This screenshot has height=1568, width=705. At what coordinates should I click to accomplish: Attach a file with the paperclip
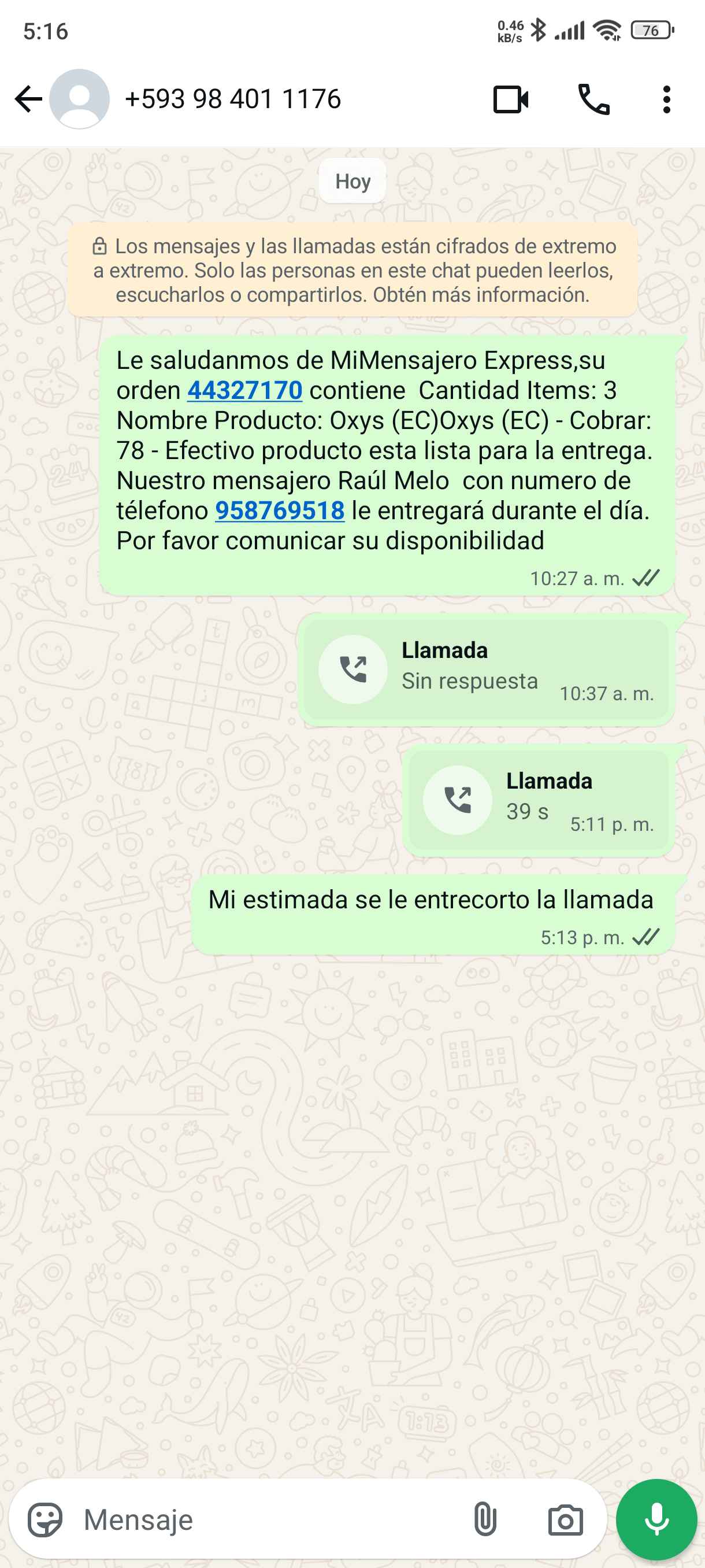tap(485, 1520)
